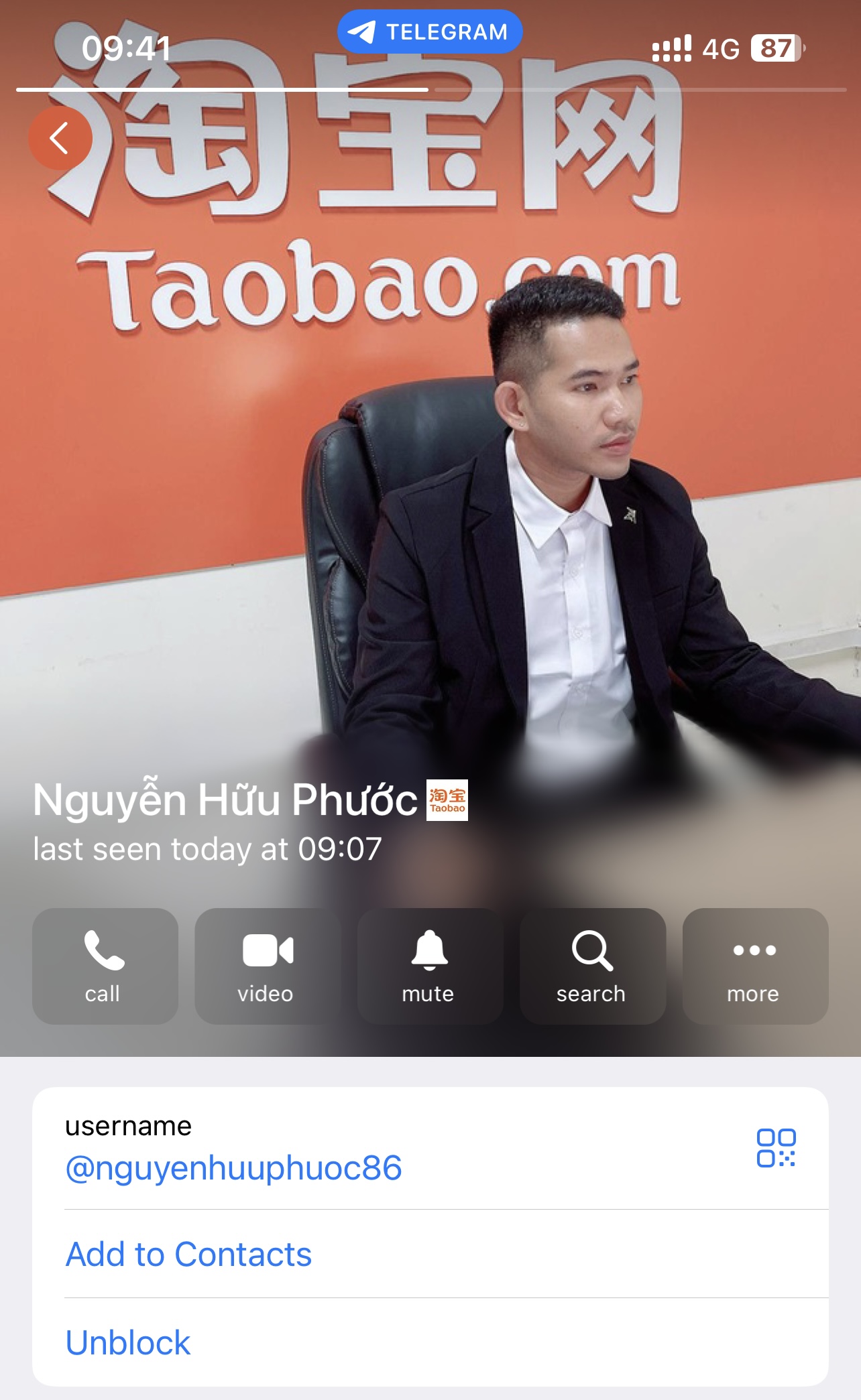Unblock this user

[128, 1343]
